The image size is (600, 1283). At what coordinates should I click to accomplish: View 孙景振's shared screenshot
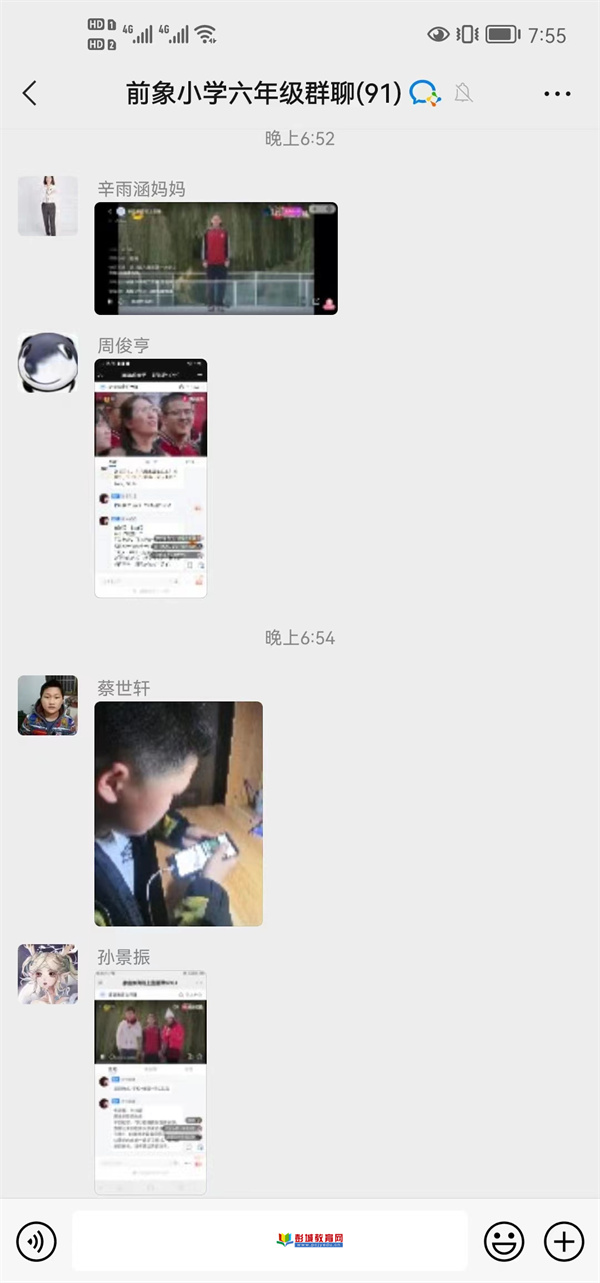click(x=151, y=1082)
